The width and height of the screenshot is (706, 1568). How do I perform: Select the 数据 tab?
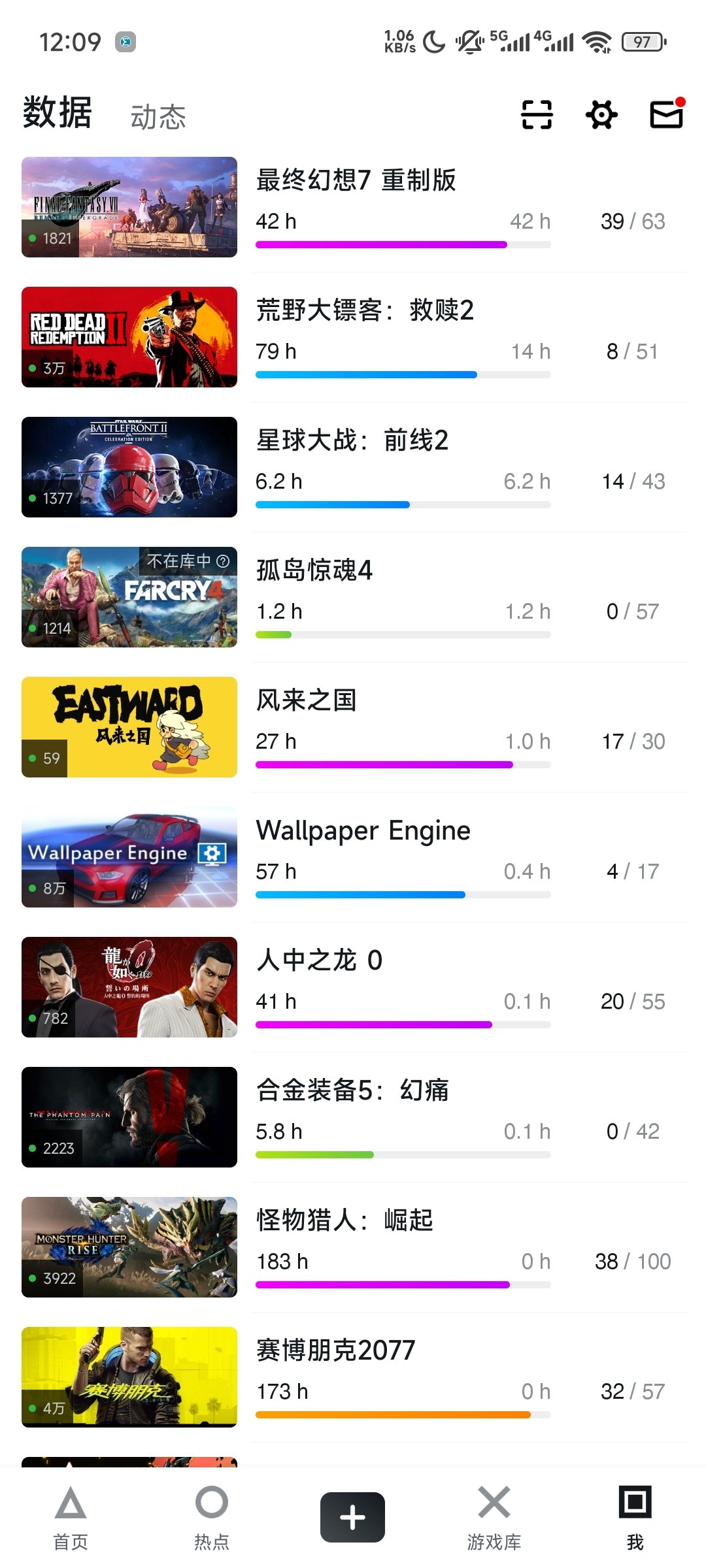point(58,112)
